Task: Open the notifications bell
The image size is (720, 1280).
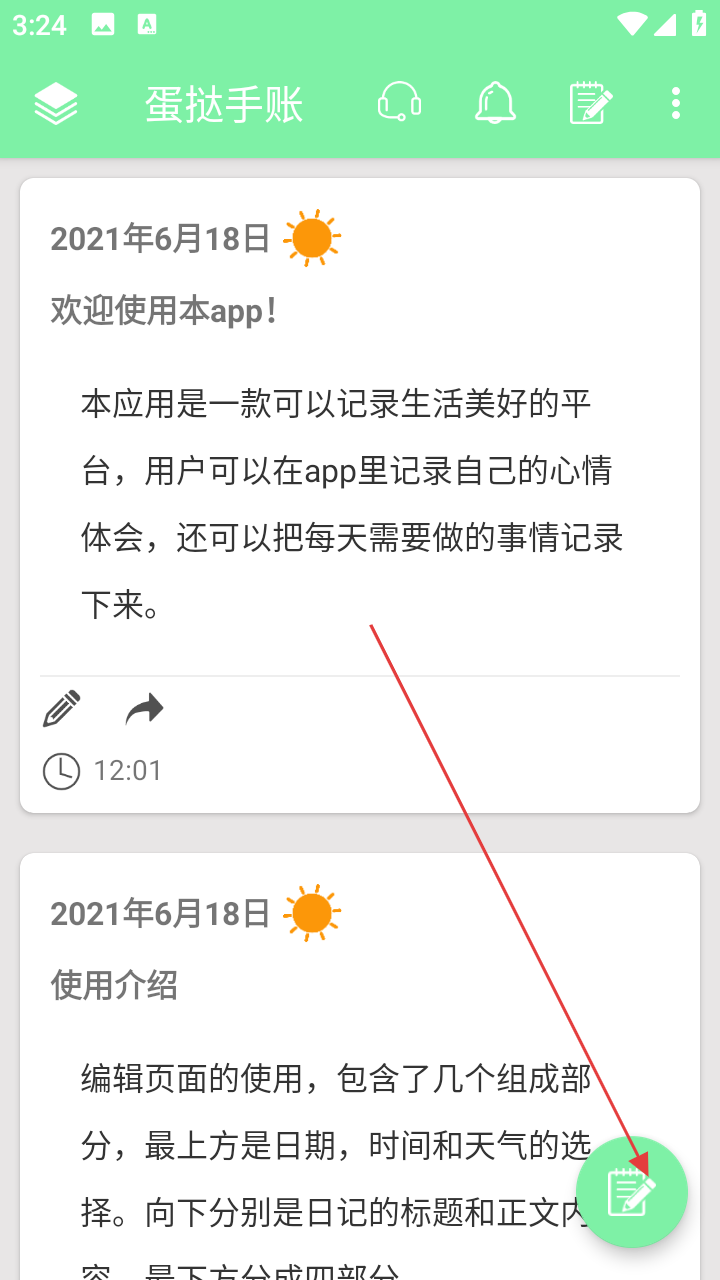Action: point(495,104)
